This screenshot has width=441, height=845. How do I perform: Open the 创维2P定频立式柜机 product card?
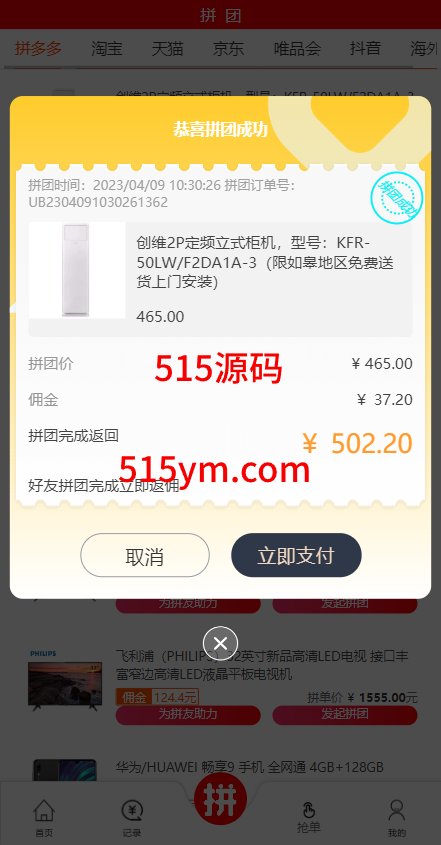[220, 279]
